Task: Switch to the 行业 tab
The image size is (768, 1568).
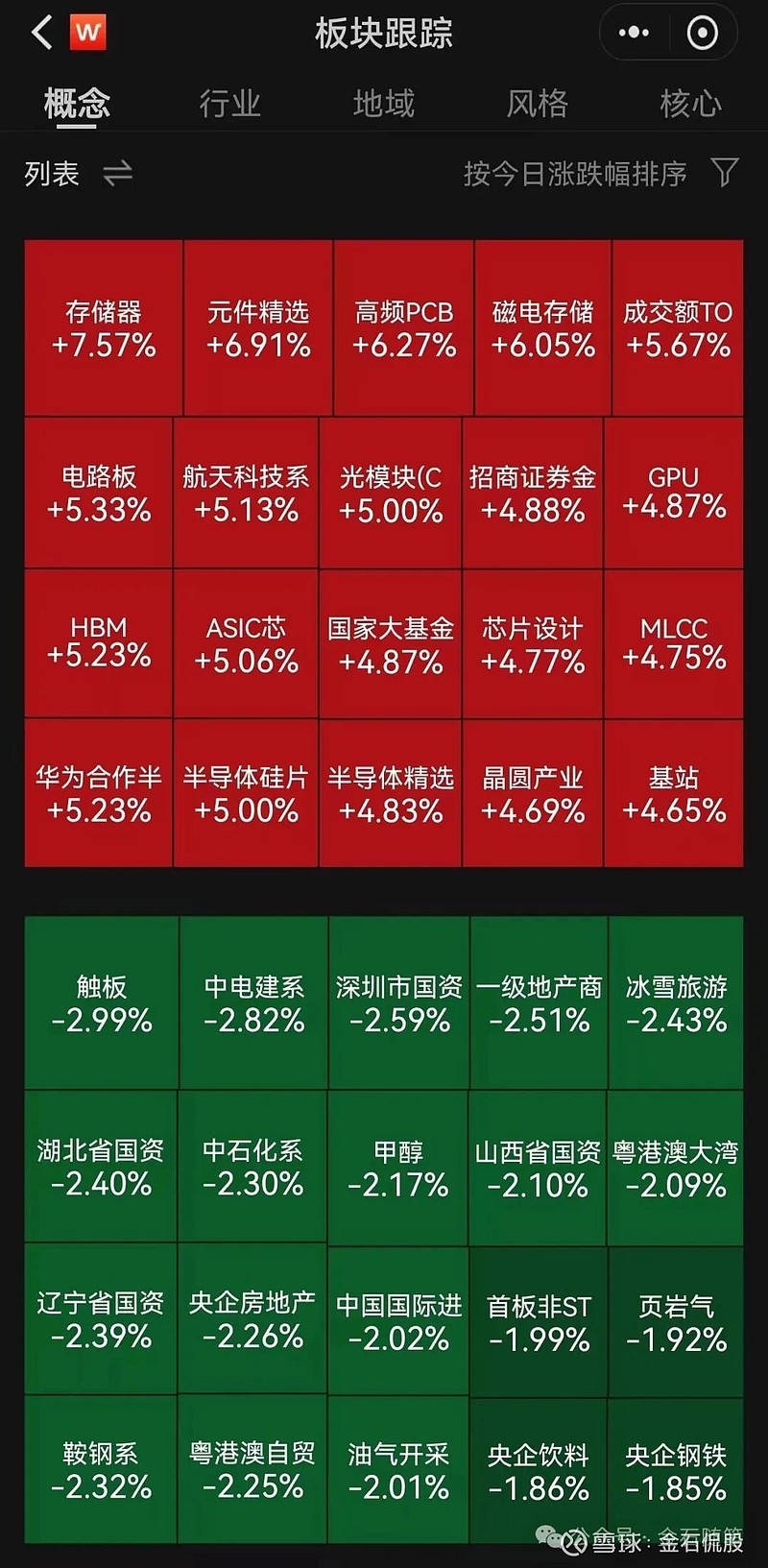Action: click(x=230, y=103)
